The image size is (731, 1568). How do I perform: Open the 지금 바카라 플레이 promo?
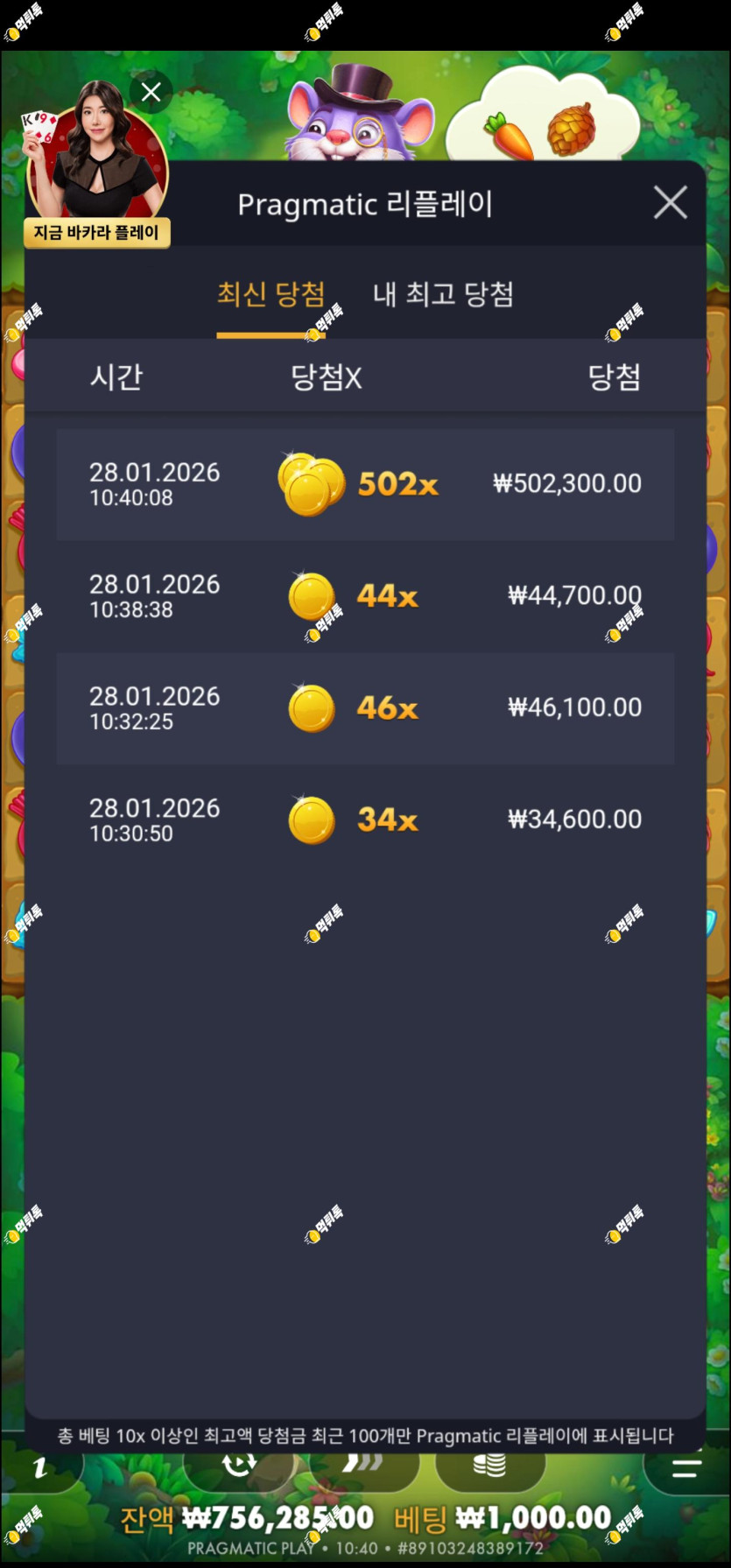point(97,232)
